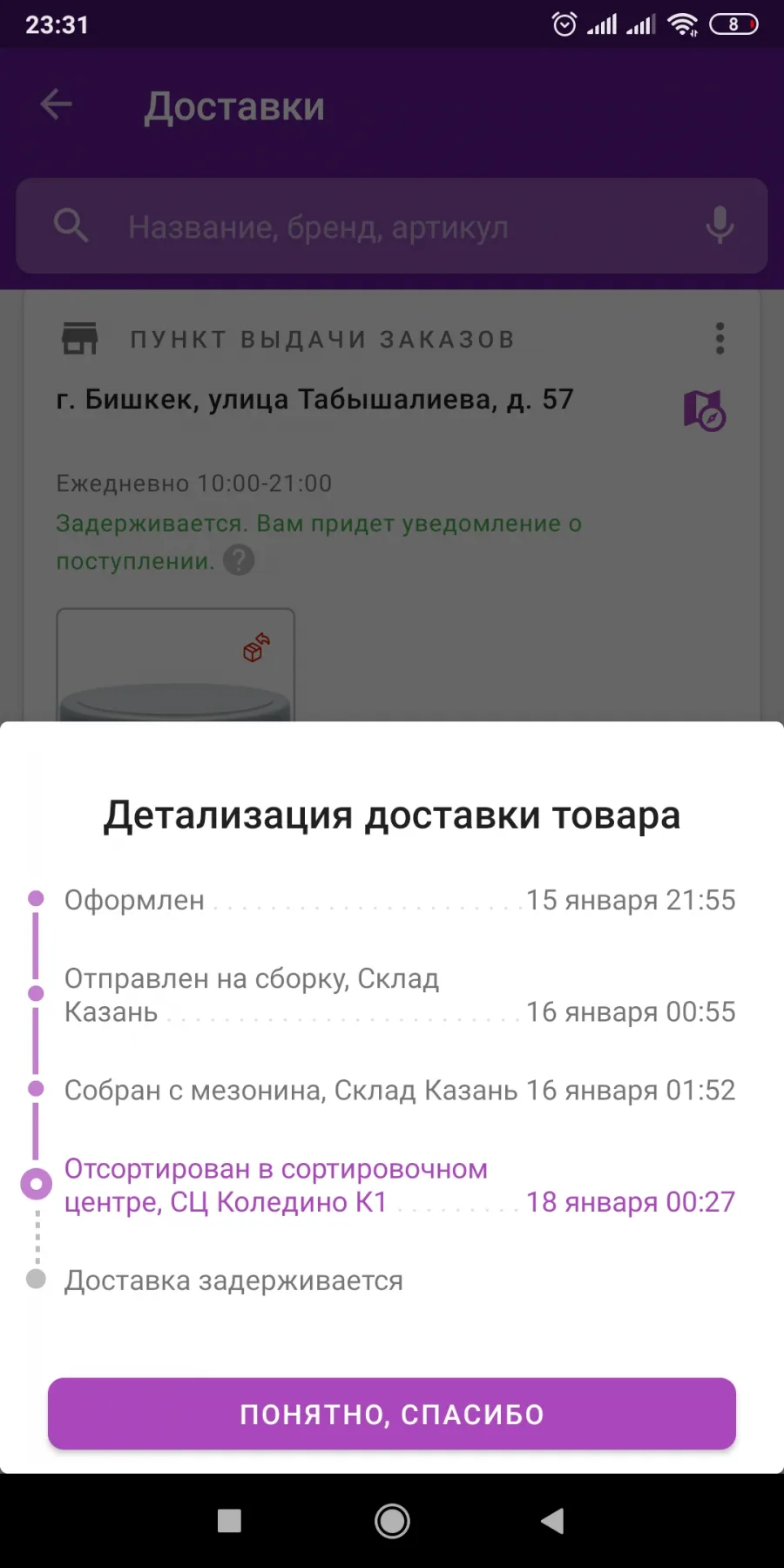Go back using the app bar arrow
Viewport: 784px width, 1568px height.
(x=57, y=105)
